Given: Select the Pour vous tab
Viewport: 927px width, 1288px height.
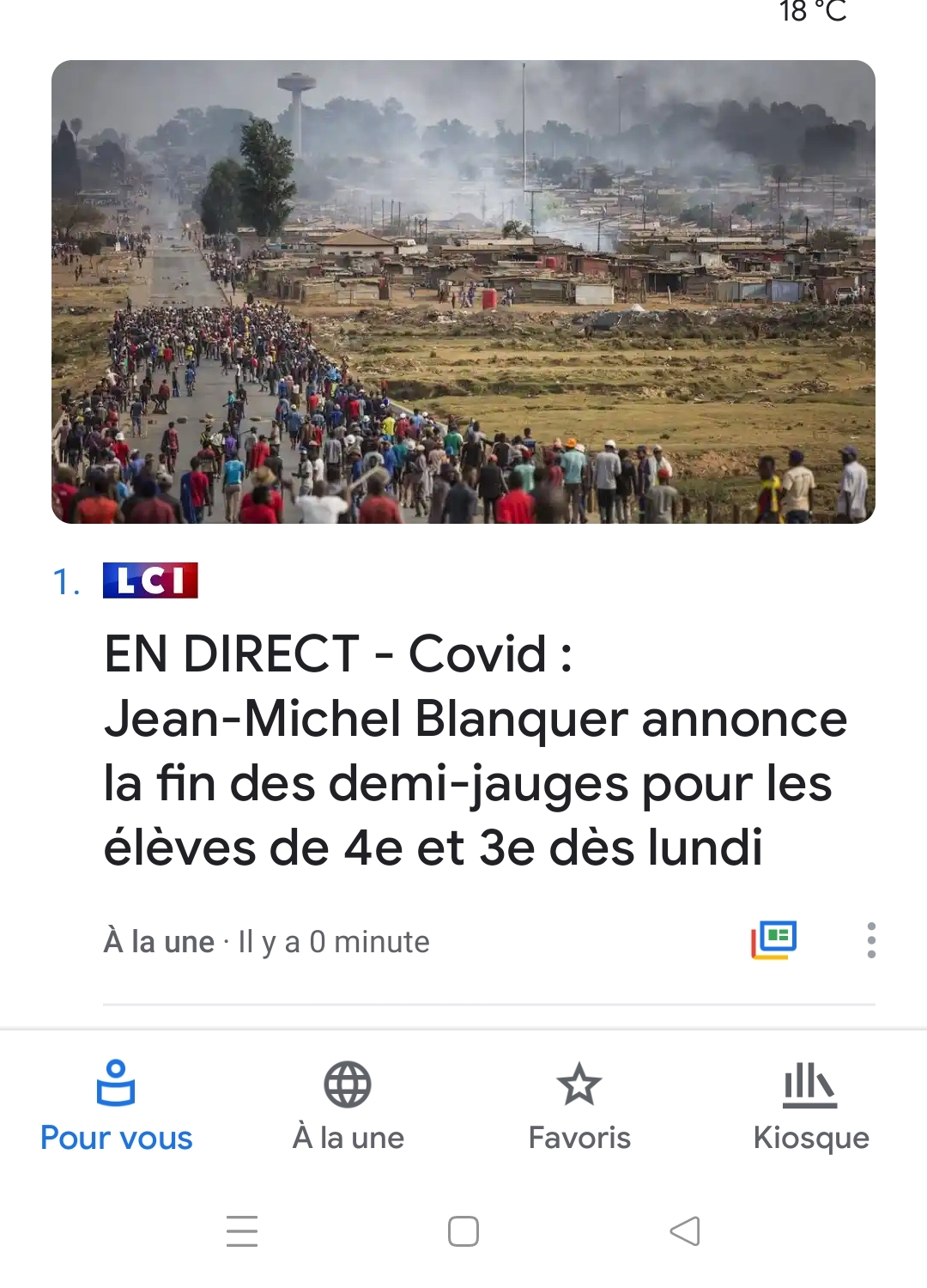Looking at the screenshot, I should pyautogui.click(x=117, y=1106).
